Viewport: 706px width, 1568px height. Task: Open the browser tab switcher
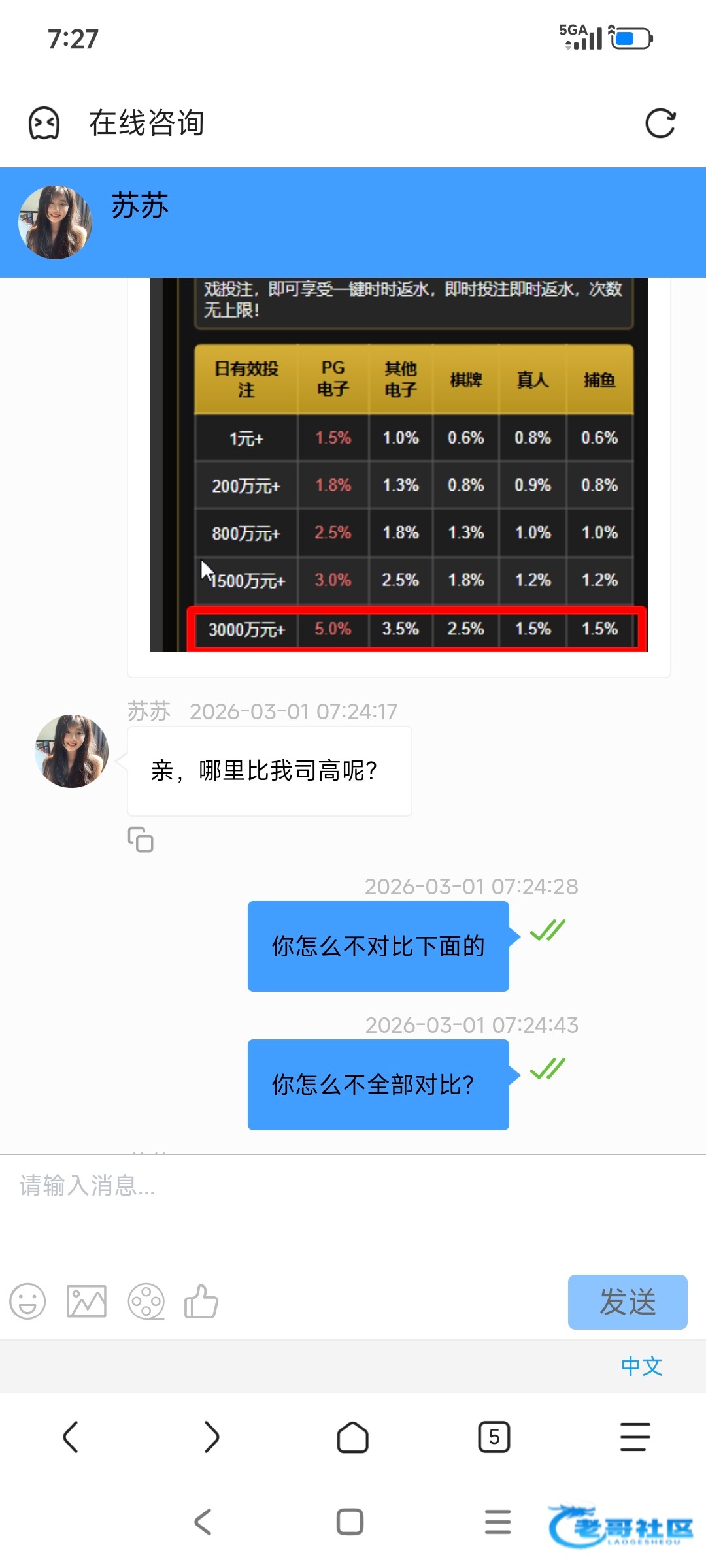click(x=494, y=1437)
